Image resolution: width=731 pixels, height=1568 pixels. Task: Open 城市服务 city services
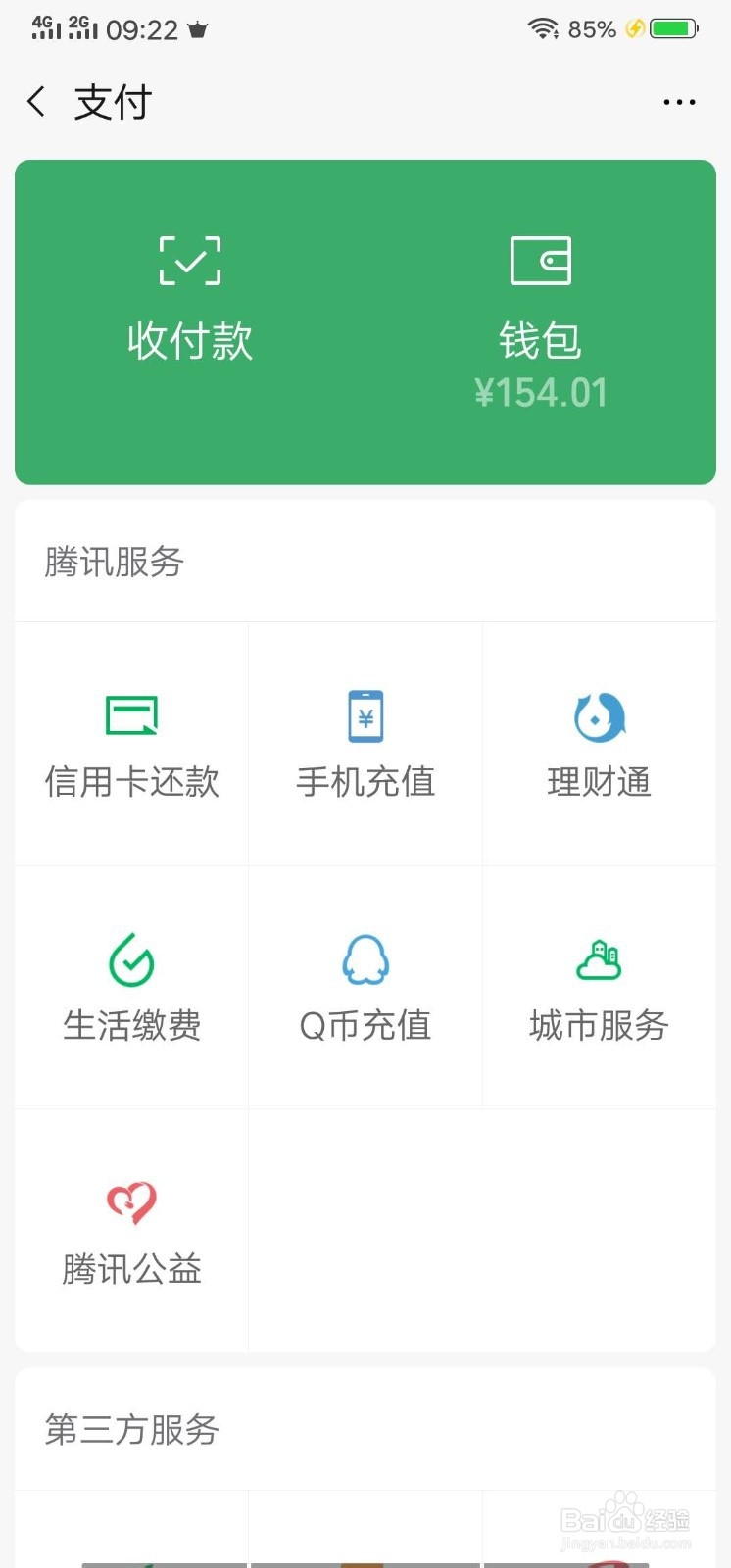(x=599, y=988)
